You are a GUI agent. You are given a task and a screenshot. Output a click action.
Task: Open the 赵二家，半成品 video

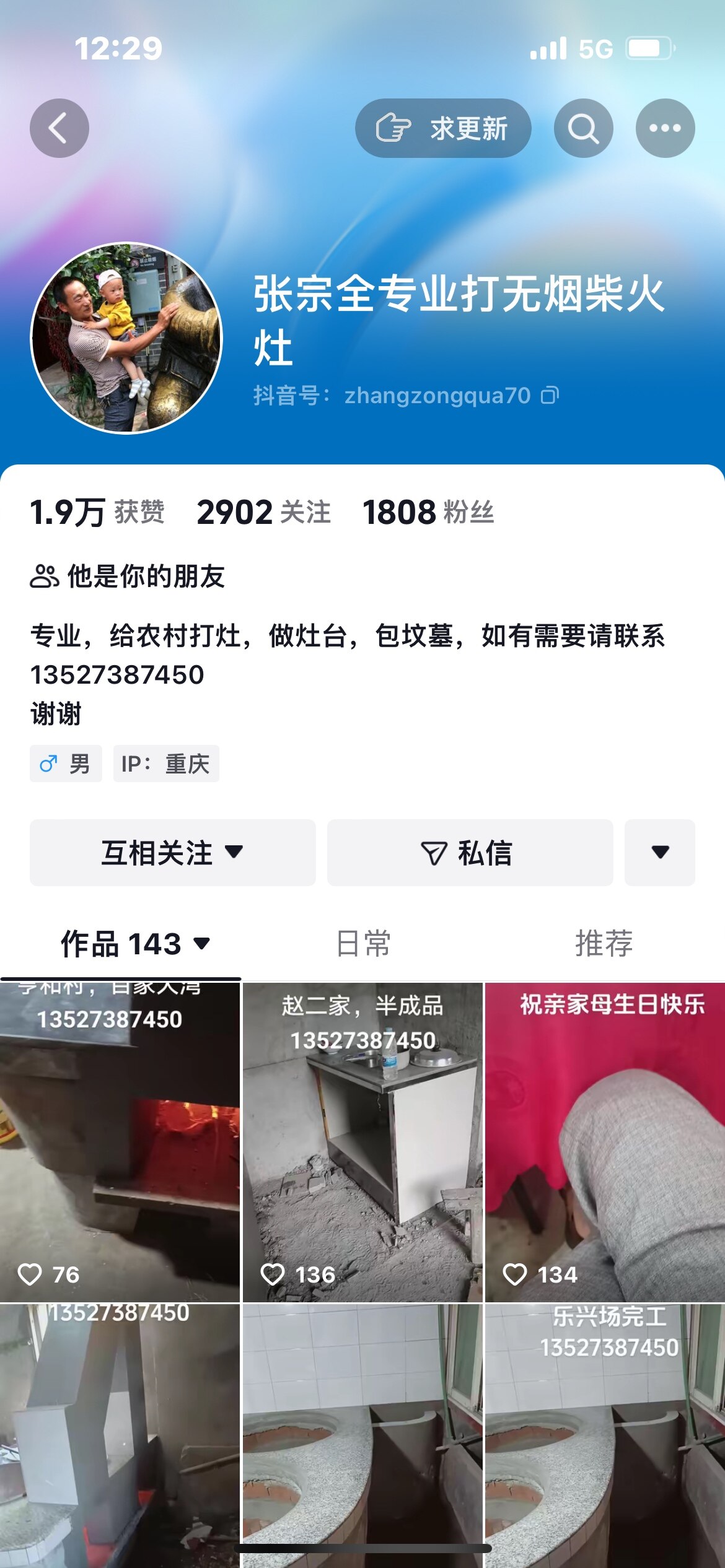coord(362,1143)
